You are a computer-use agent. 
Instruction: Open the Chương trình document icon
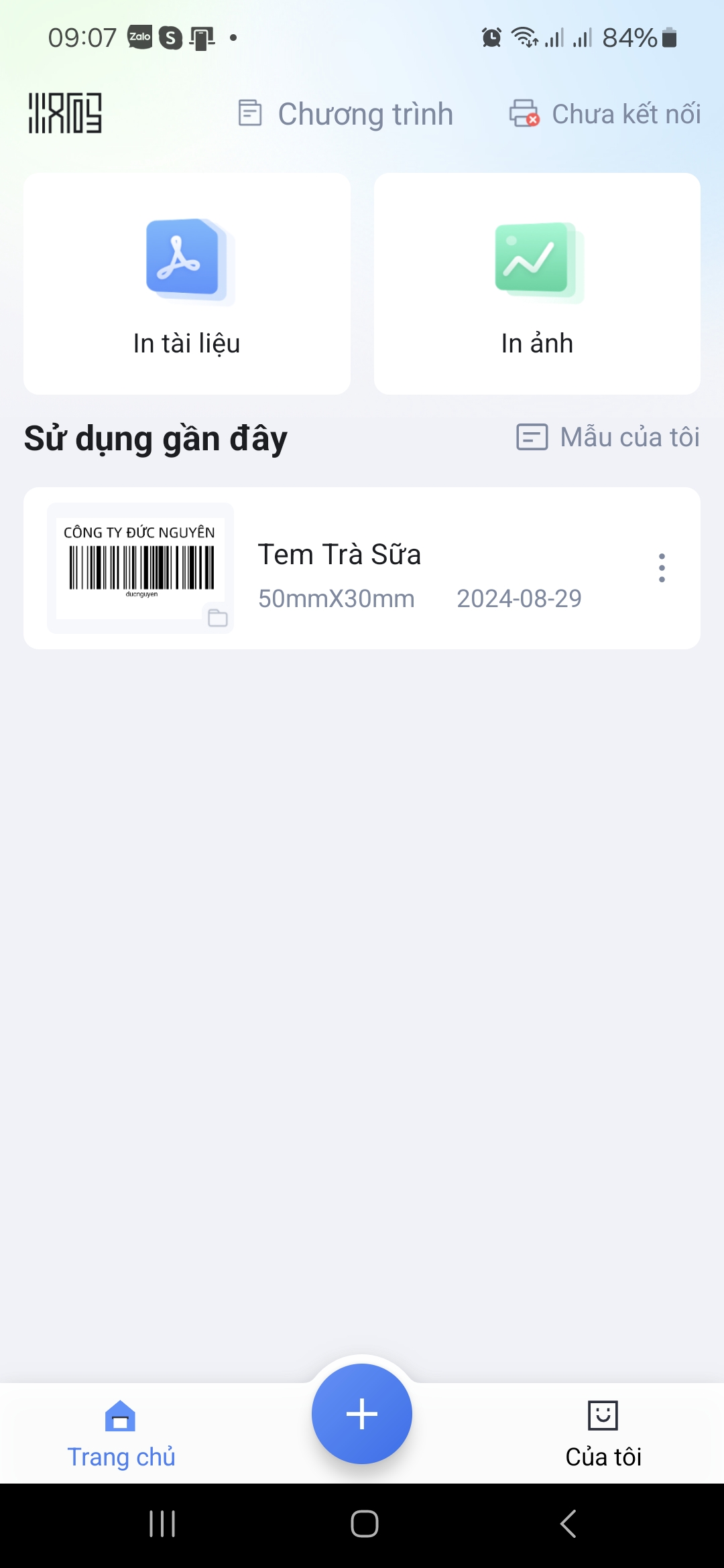(x=249, y=113)
